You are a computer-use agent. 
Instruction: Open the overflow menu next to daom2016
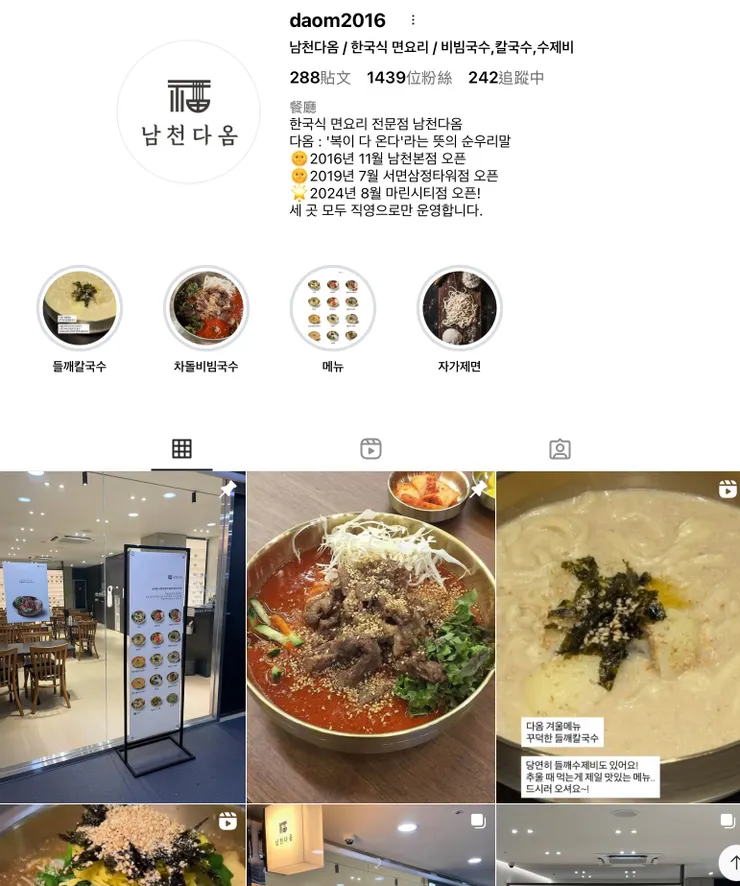click(413, 21)
